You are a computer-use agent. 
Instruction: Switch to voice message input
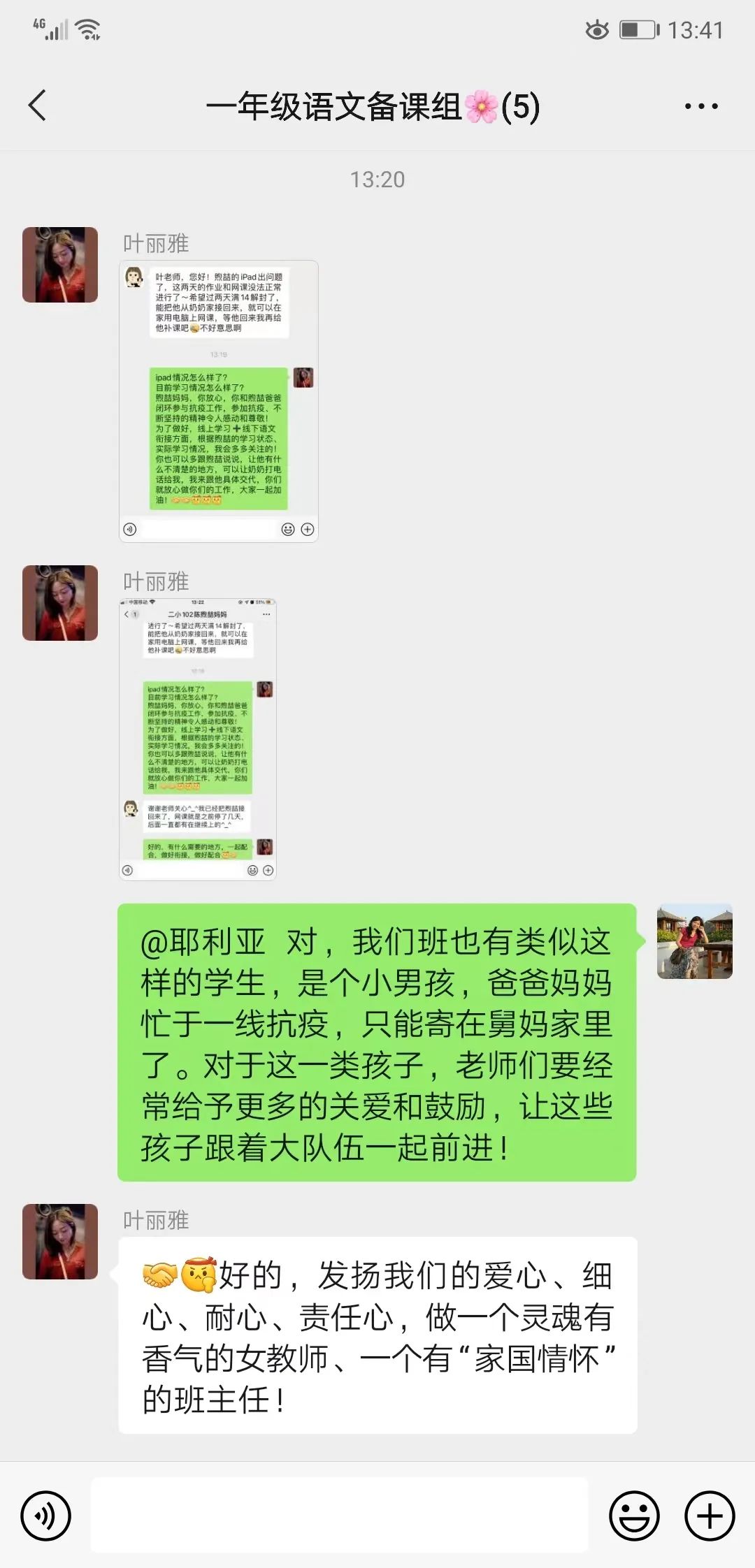[x=46, y=1516]
